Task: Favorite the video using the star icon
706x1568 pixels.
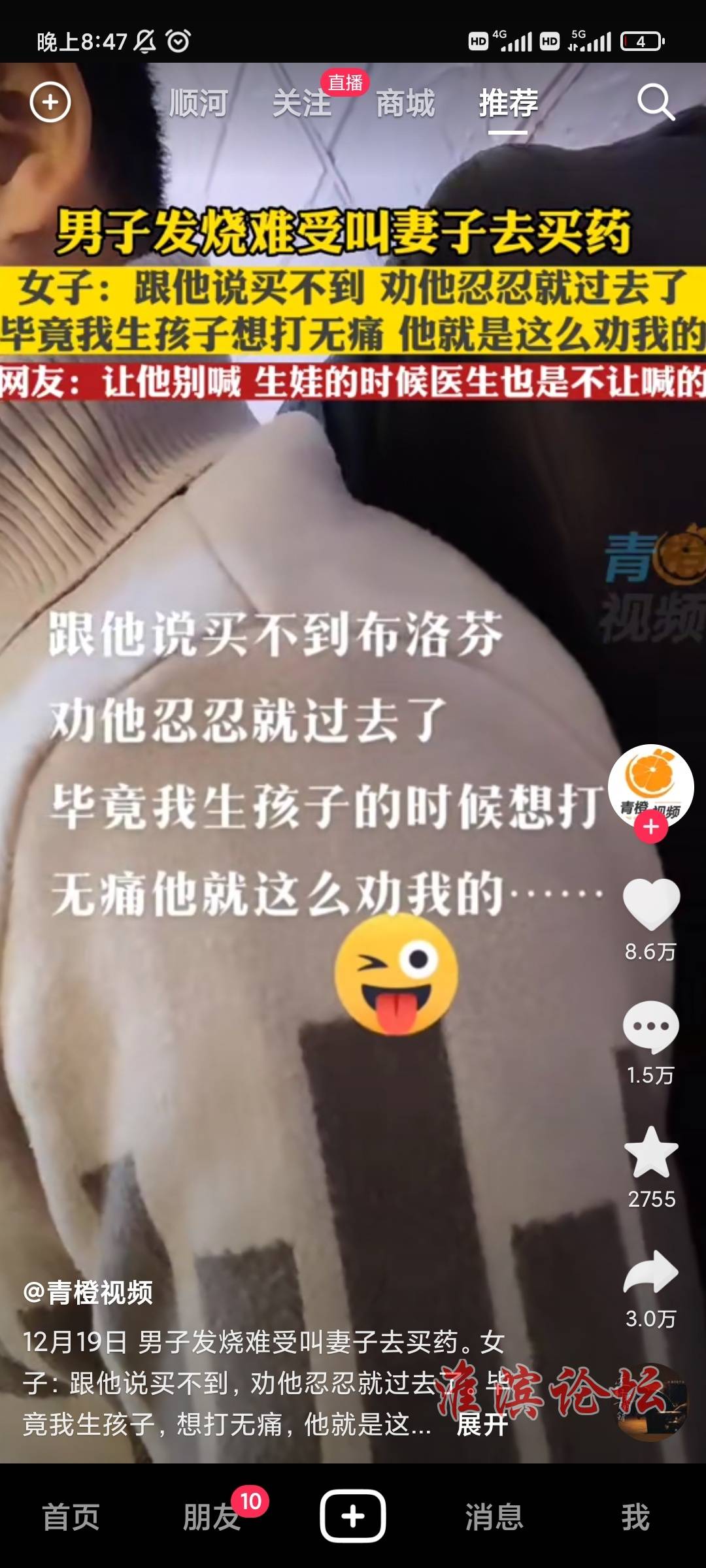Action: [651, 1152]
